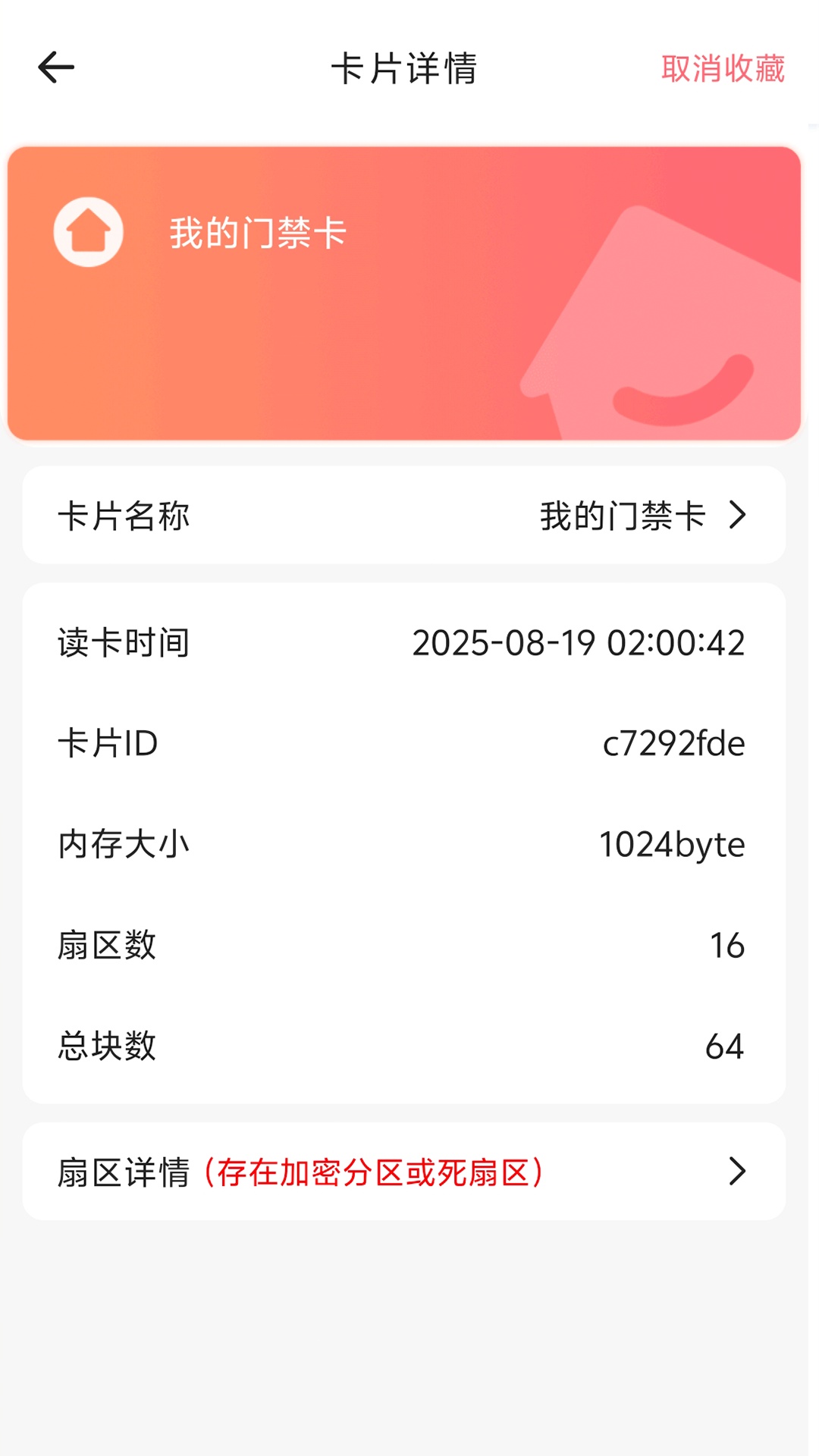819x1456 pixels.
Task: Tap the 我的门禁卡 card name value
Action: (622, 516)
